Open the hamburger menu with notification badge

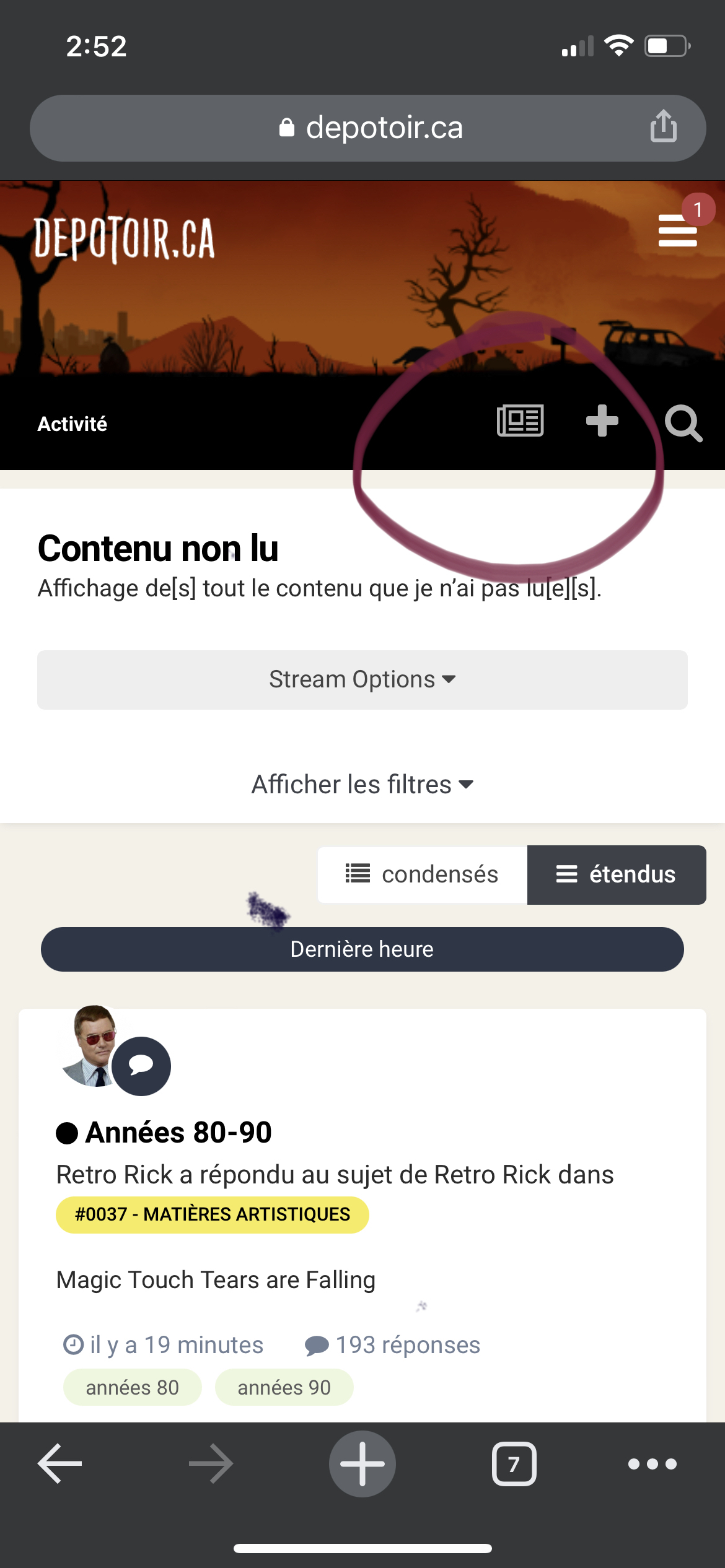(679, 230)
